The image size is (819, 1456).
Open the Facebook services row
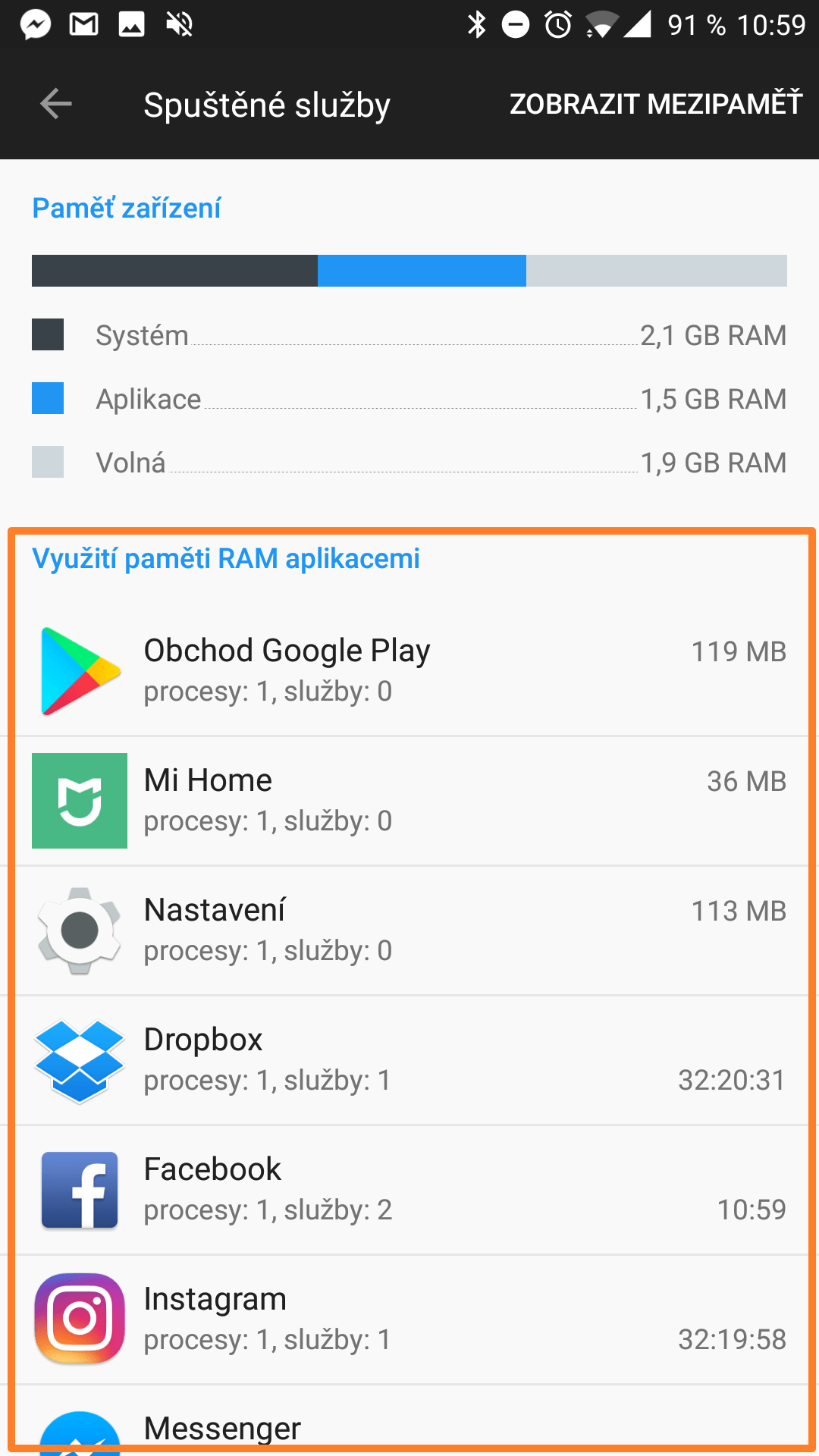409,1190
